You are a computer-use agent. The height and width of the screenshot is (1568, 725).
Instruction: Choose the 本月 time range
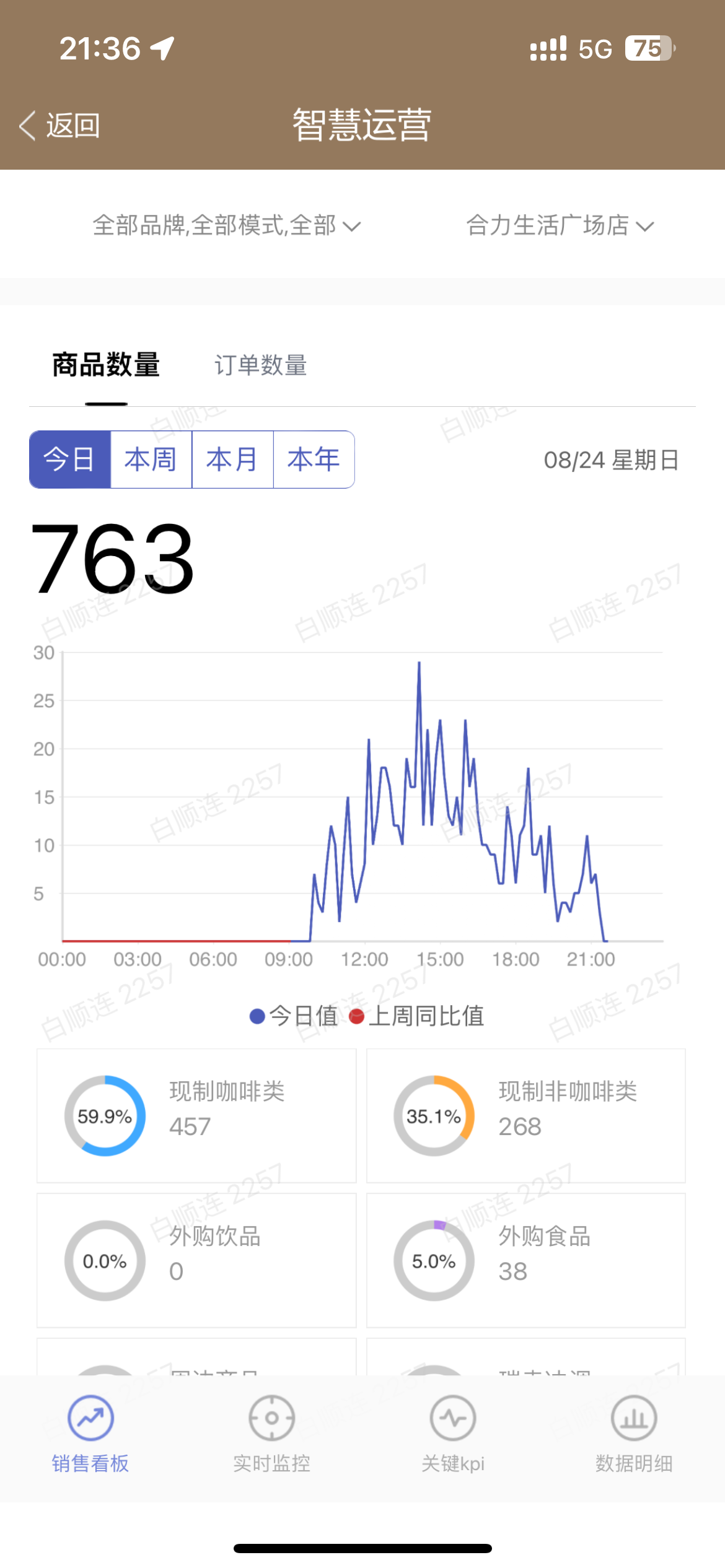pyautogui.click(x=232, y=460)
